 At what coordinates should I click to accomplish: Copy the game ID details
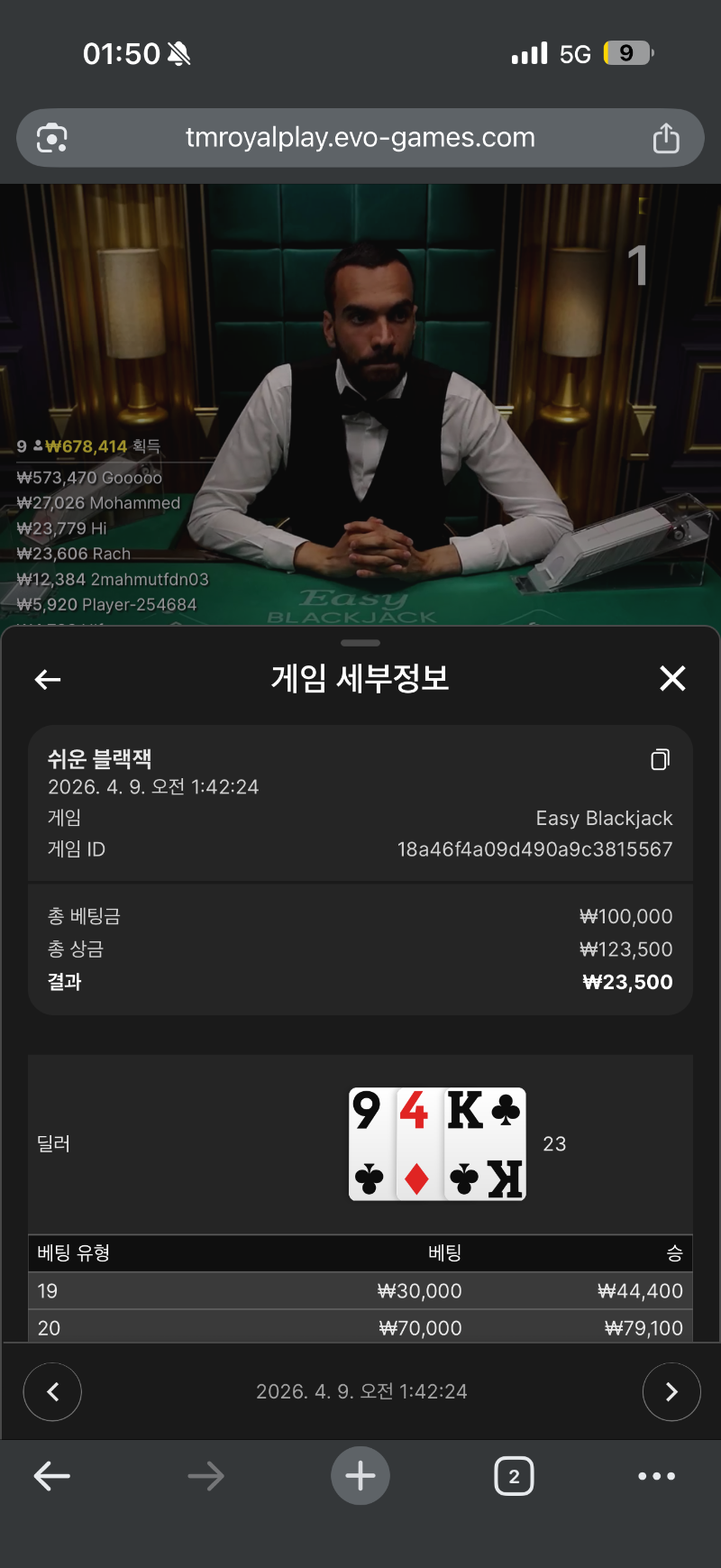coord(660,760)
